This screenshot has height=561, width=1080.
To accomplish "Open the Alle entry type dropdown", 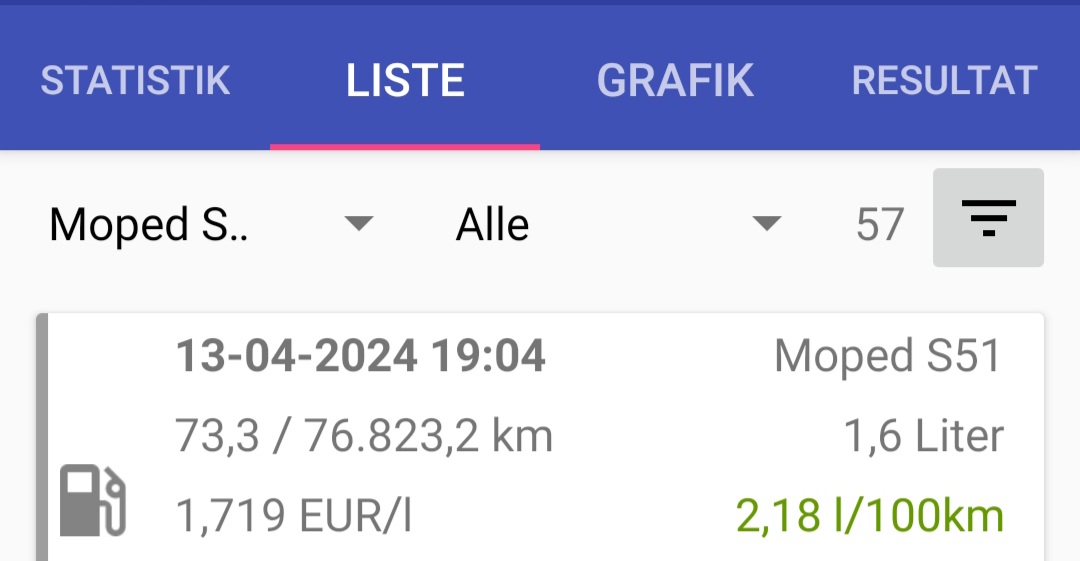I will (617, 224).
